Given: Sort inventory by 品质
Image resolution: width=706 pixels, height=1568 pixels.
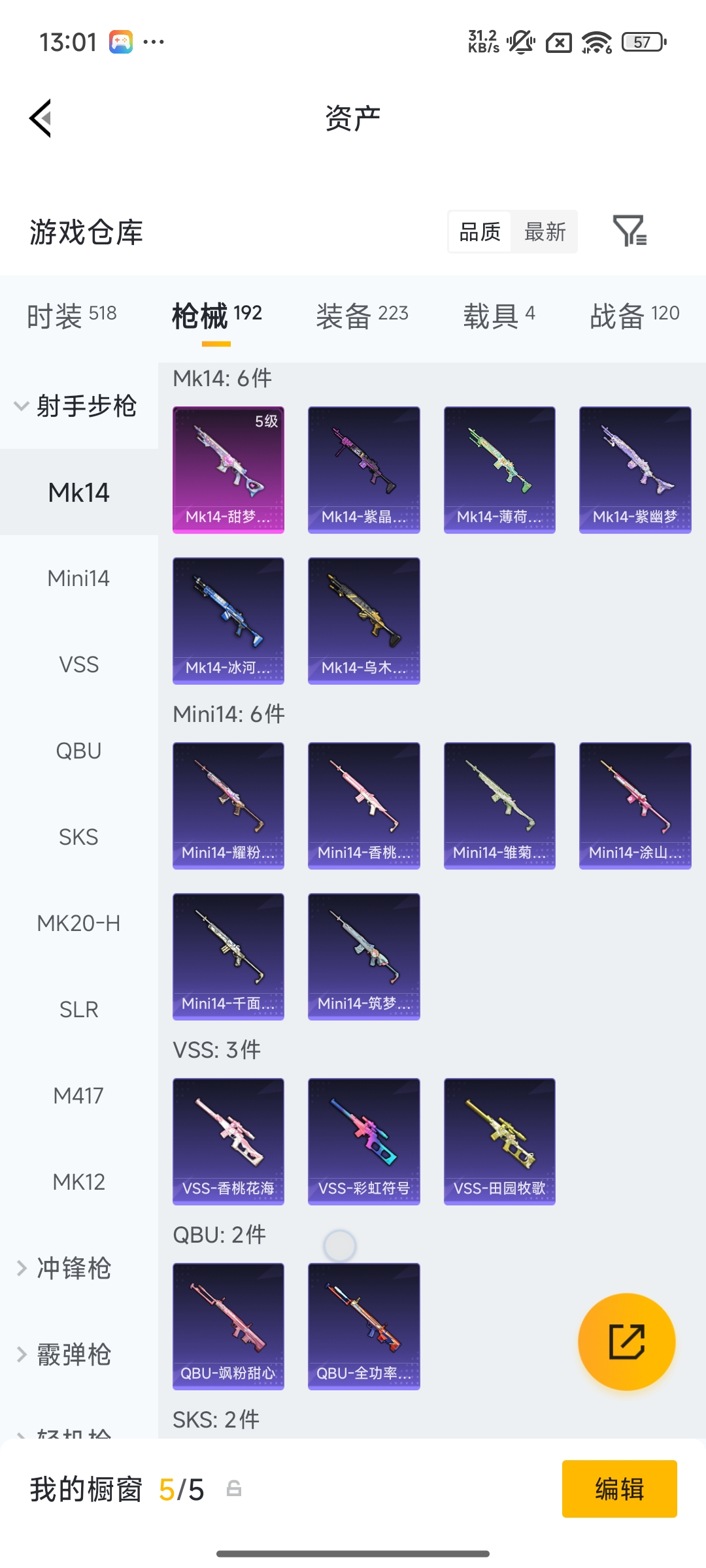Looking at the screenshot, I should 480,231.
